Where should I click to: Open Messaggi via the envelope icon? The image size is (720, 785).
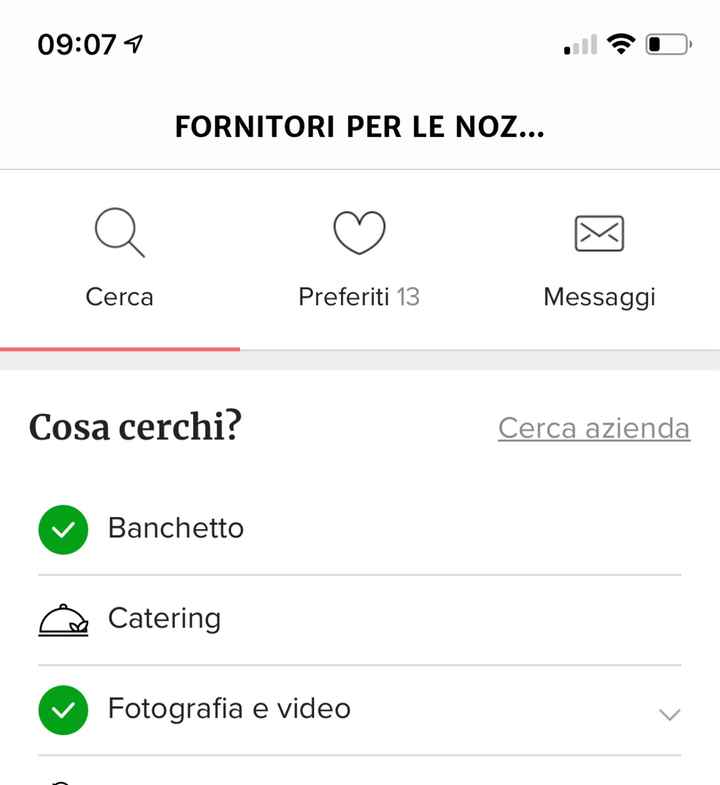[598, 232]
